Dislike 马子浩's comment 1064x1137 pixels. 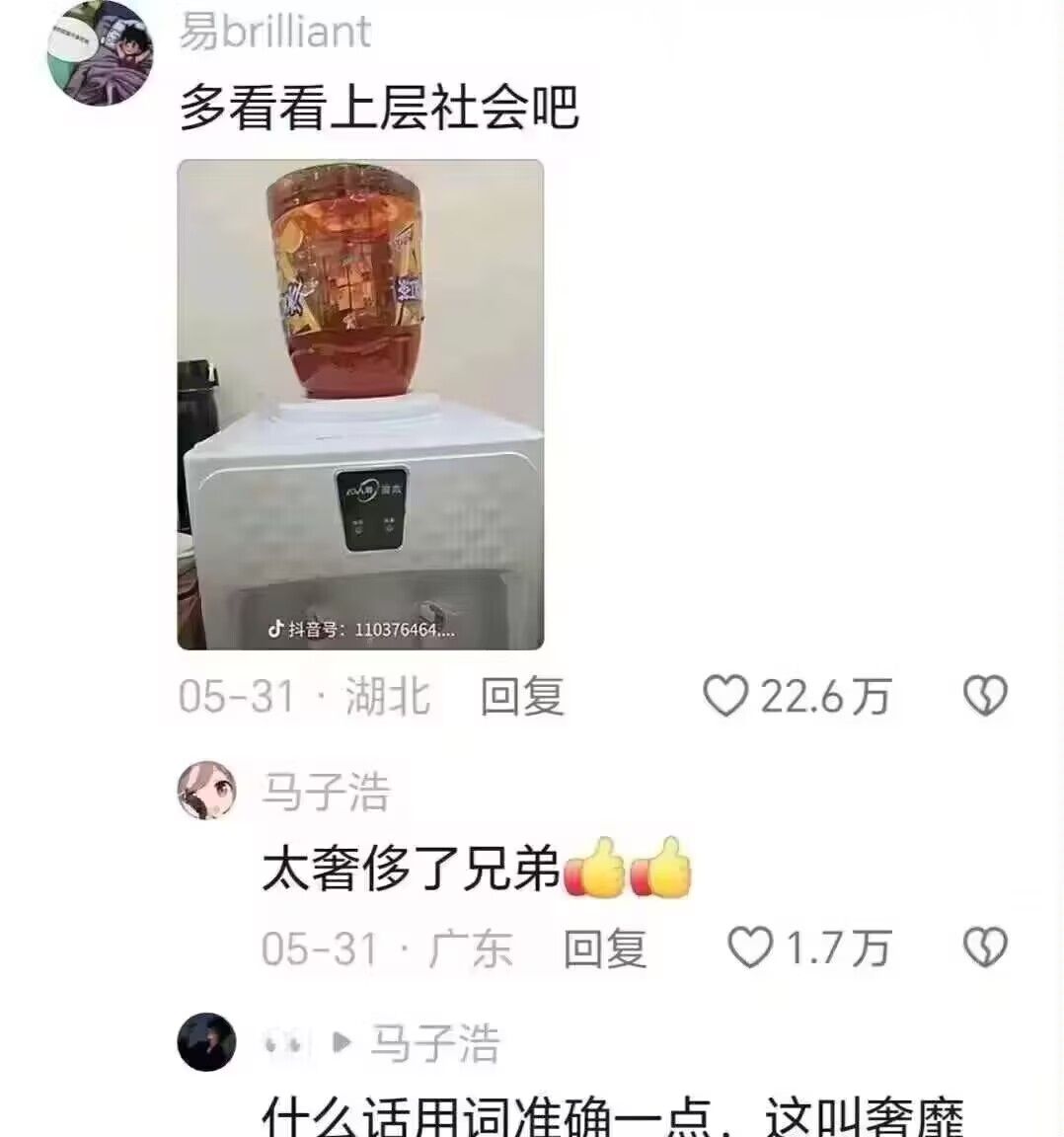[984, 948]
